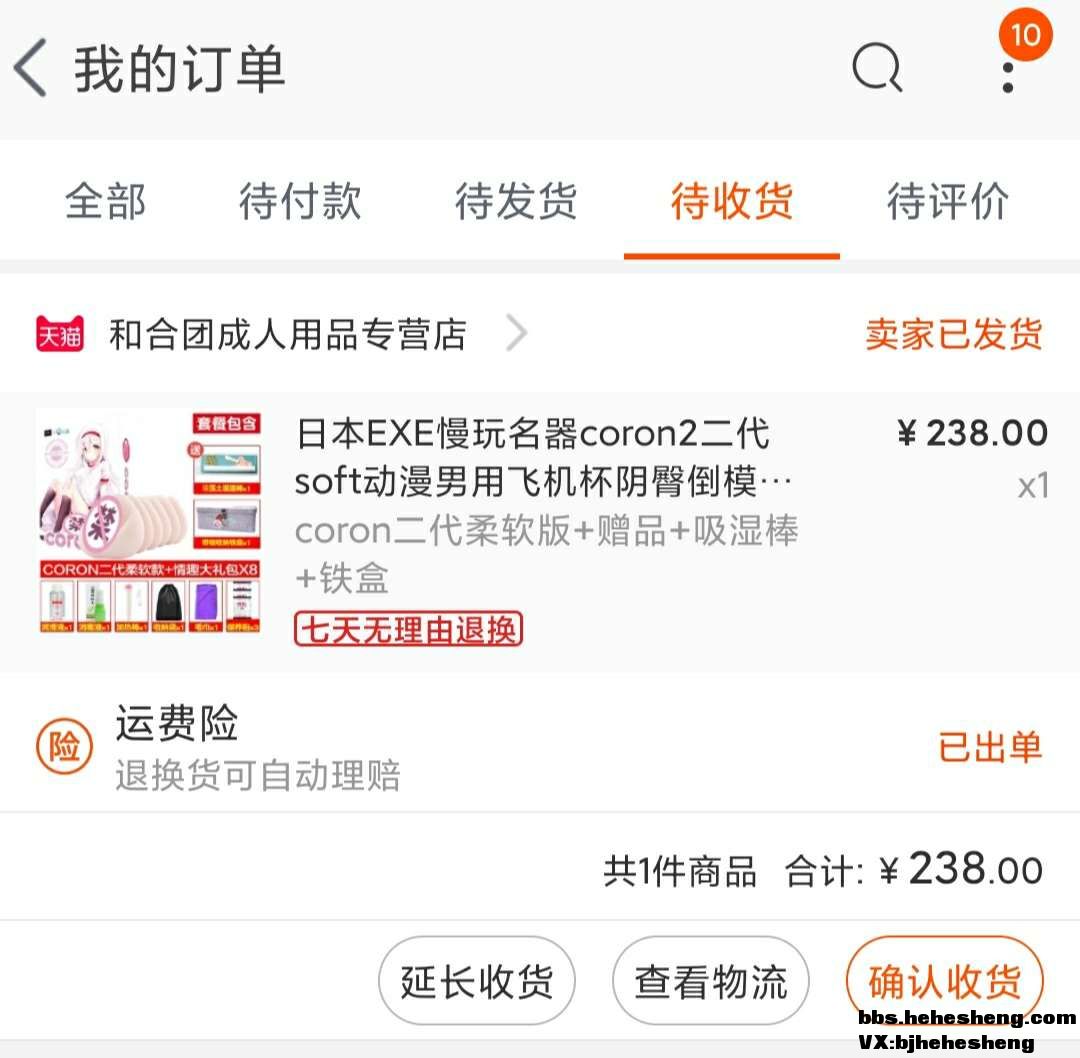
Task: Switch to the 待评价 tab
Action: tap(947, 201)
